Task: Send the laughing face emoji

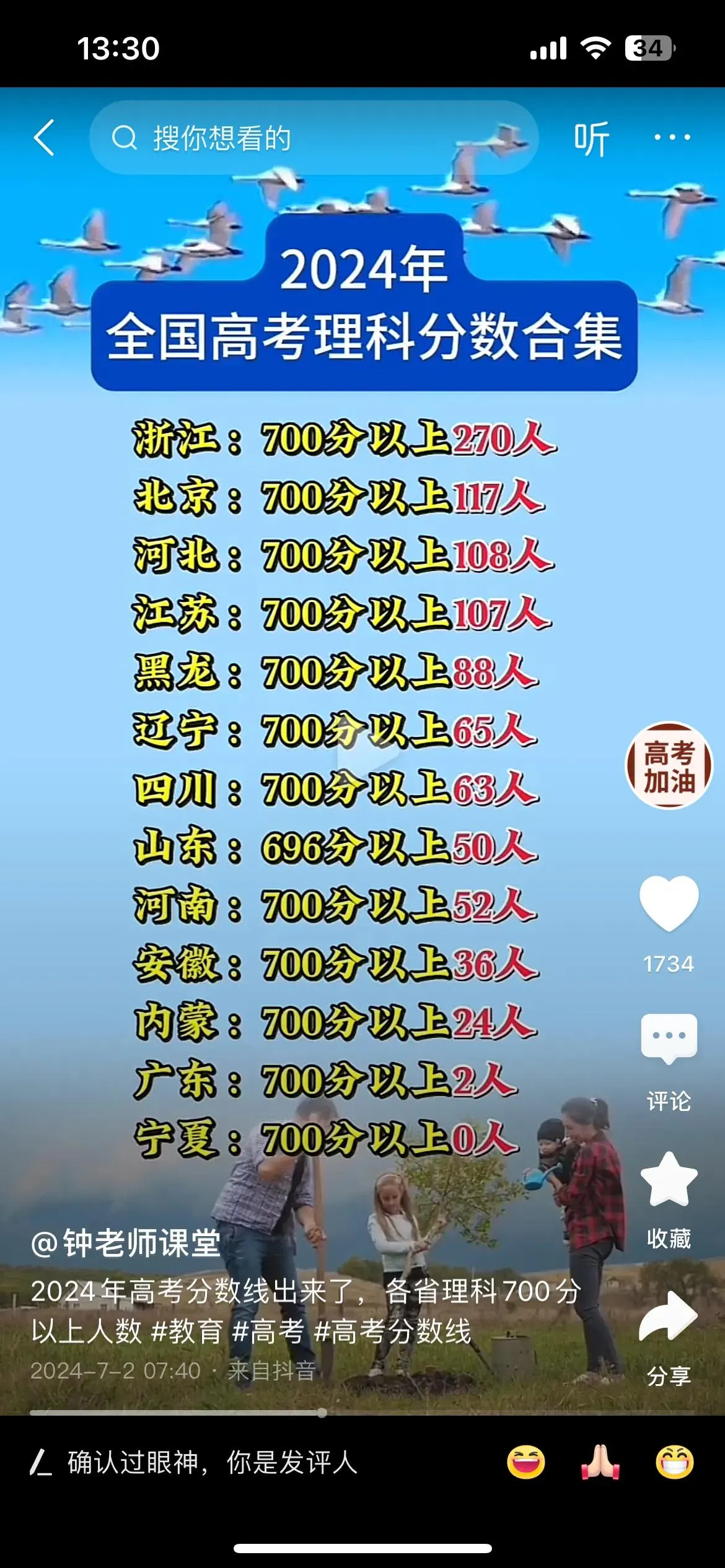Action: [525, 1463]
